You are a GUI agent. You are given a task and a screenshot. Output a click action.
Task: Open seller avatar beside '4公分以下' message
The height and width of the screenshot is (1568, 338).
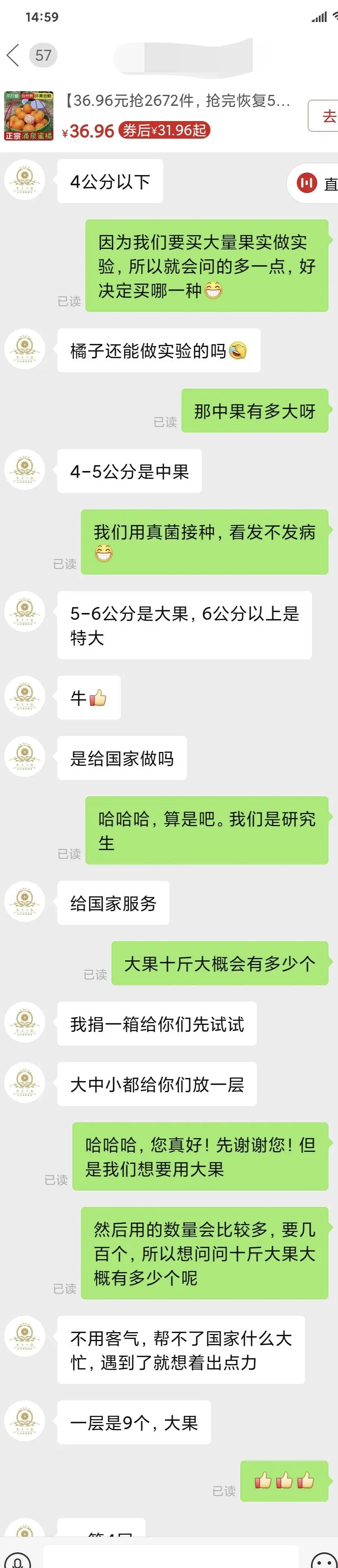tap(24, 181)
